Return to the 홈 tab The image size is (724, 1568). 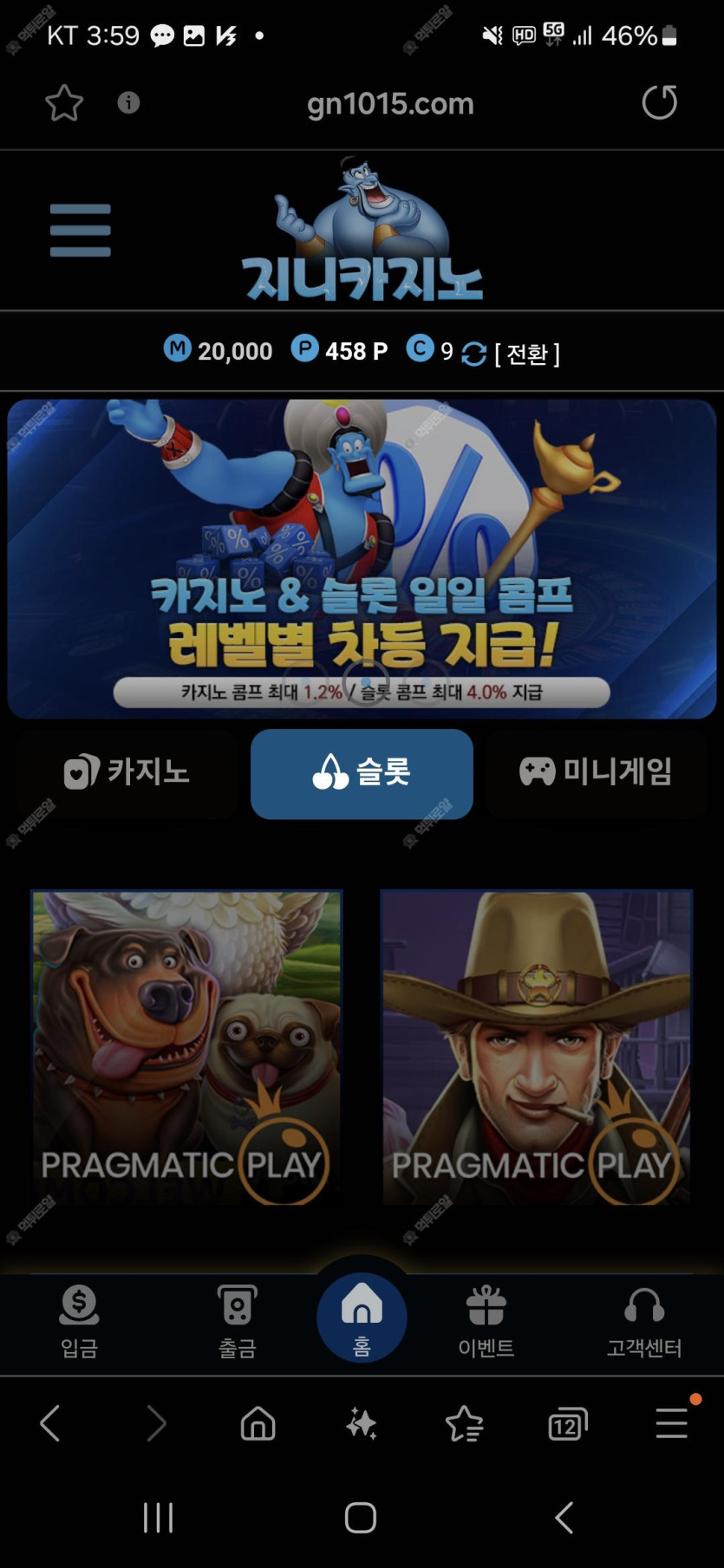coord(362,1318)
